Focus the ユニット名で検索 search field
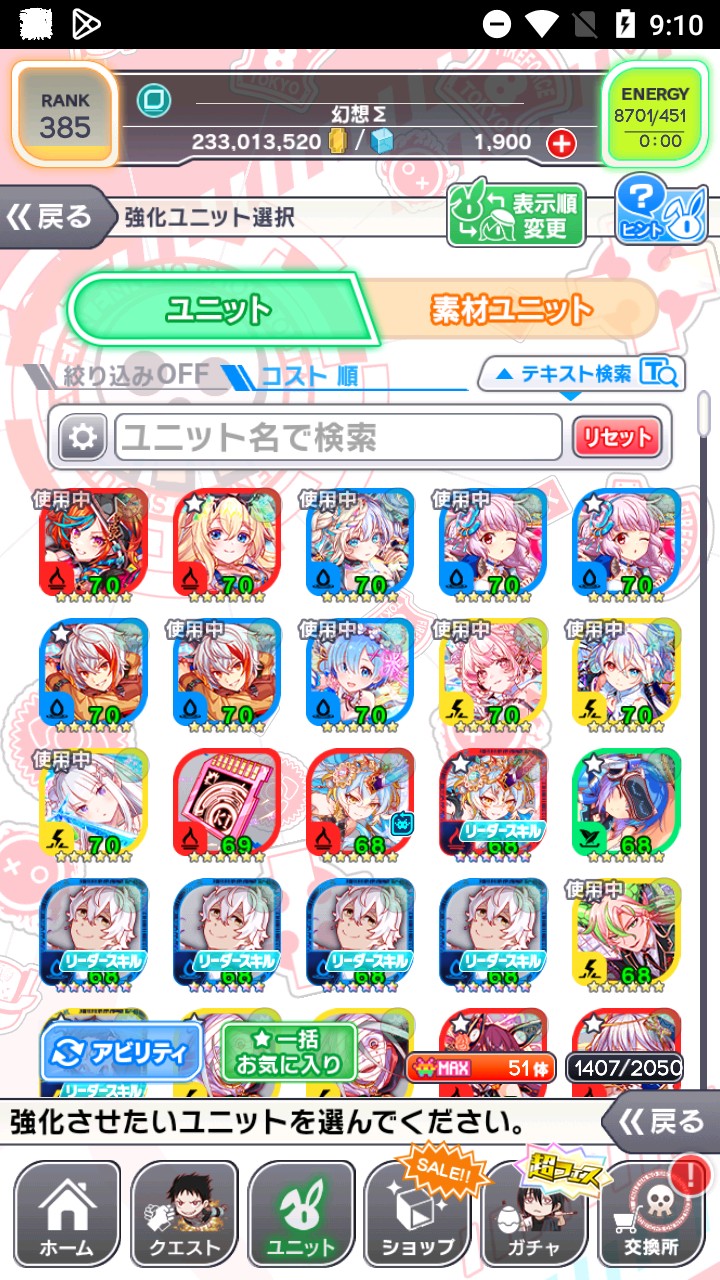The width and height of the screenshot is (720, 1280). click(338, 437)
